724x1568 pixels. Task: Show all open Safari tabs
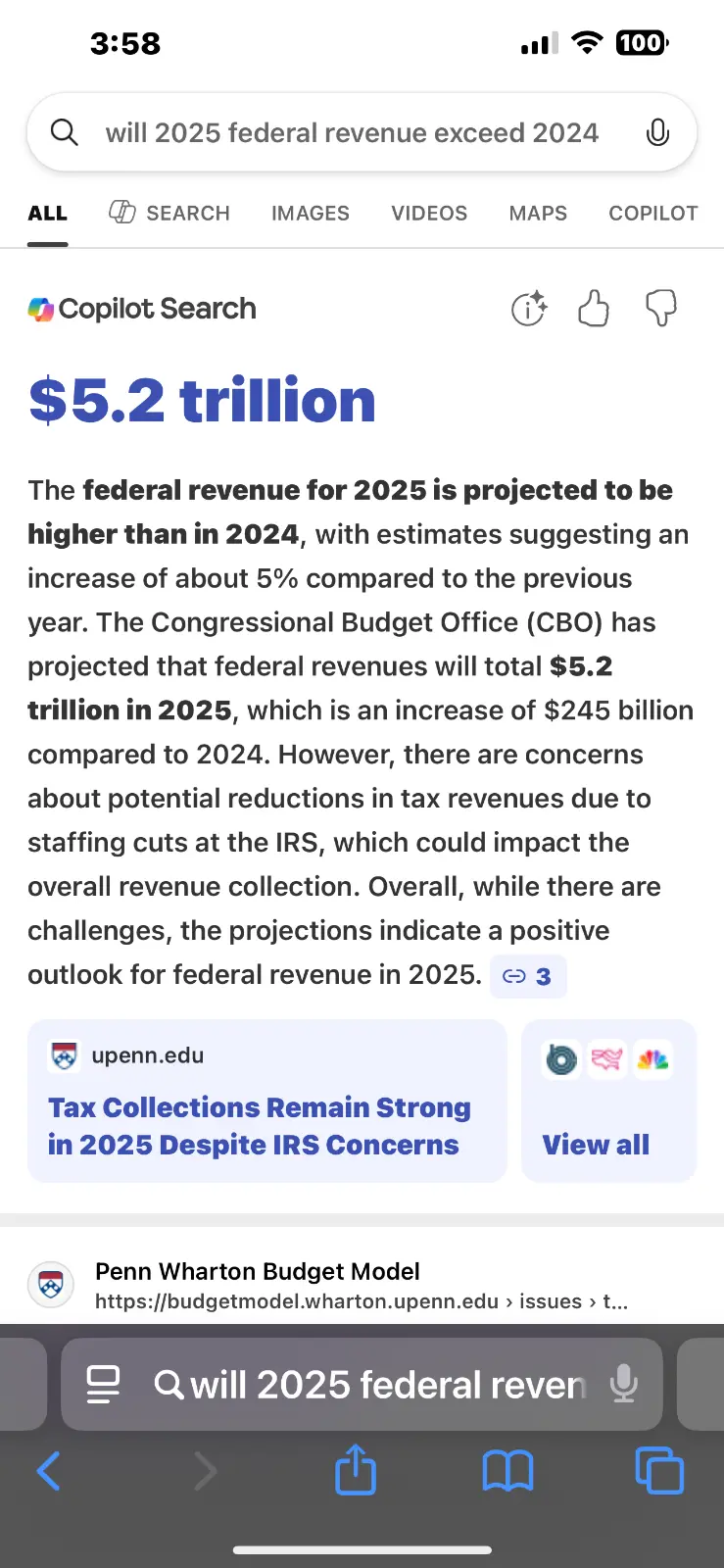659,1471
